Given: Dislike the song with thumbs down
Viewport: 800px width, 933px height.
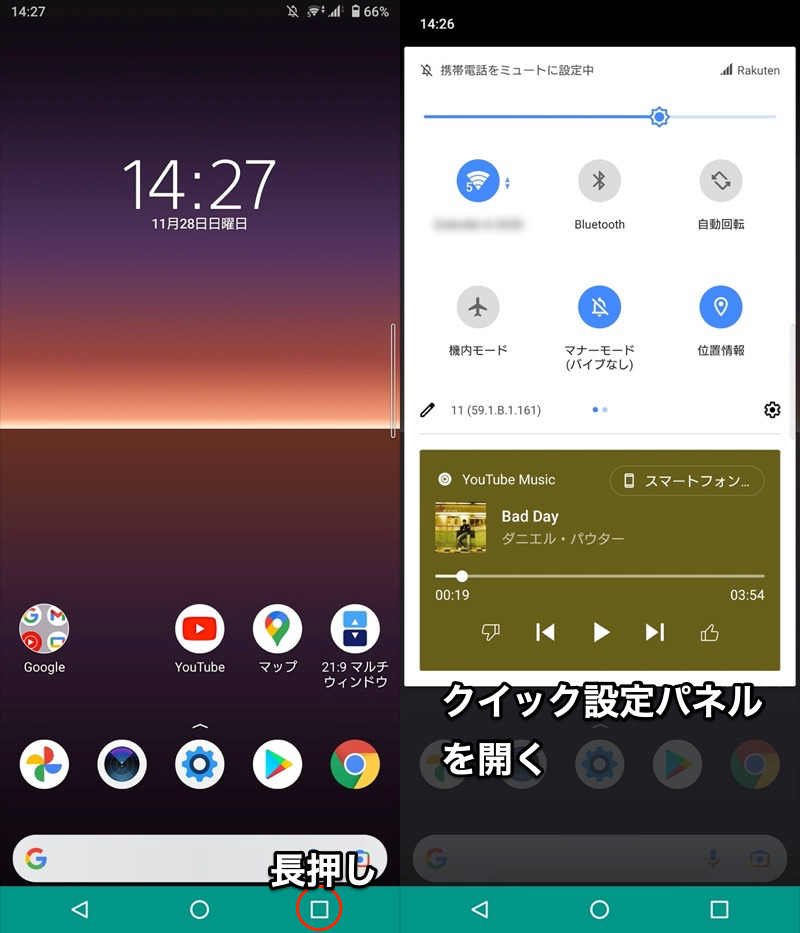Looking at the screenshot, I should point(490,632).
